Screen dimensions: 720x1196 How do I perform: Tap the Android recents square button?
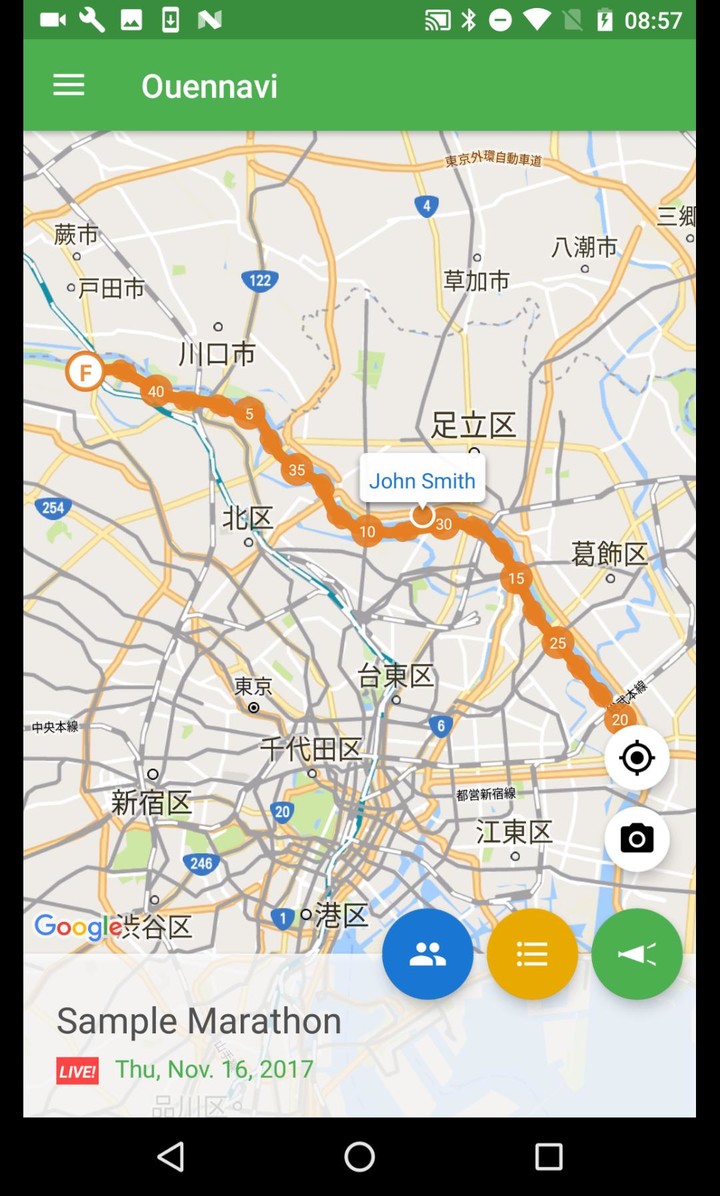tap(549, 1156)
